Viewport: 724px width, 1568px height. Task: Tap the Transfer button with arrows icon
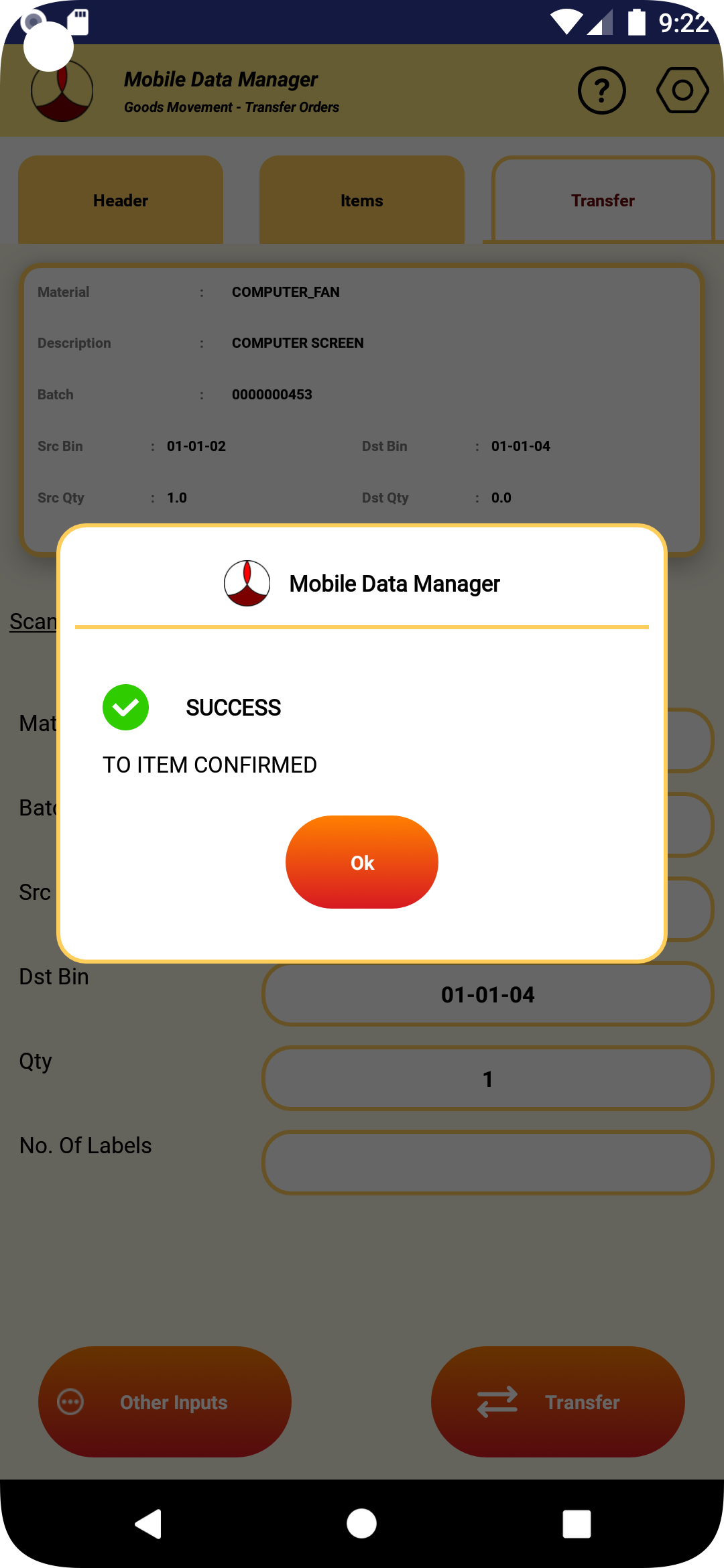click(558, 1402)
